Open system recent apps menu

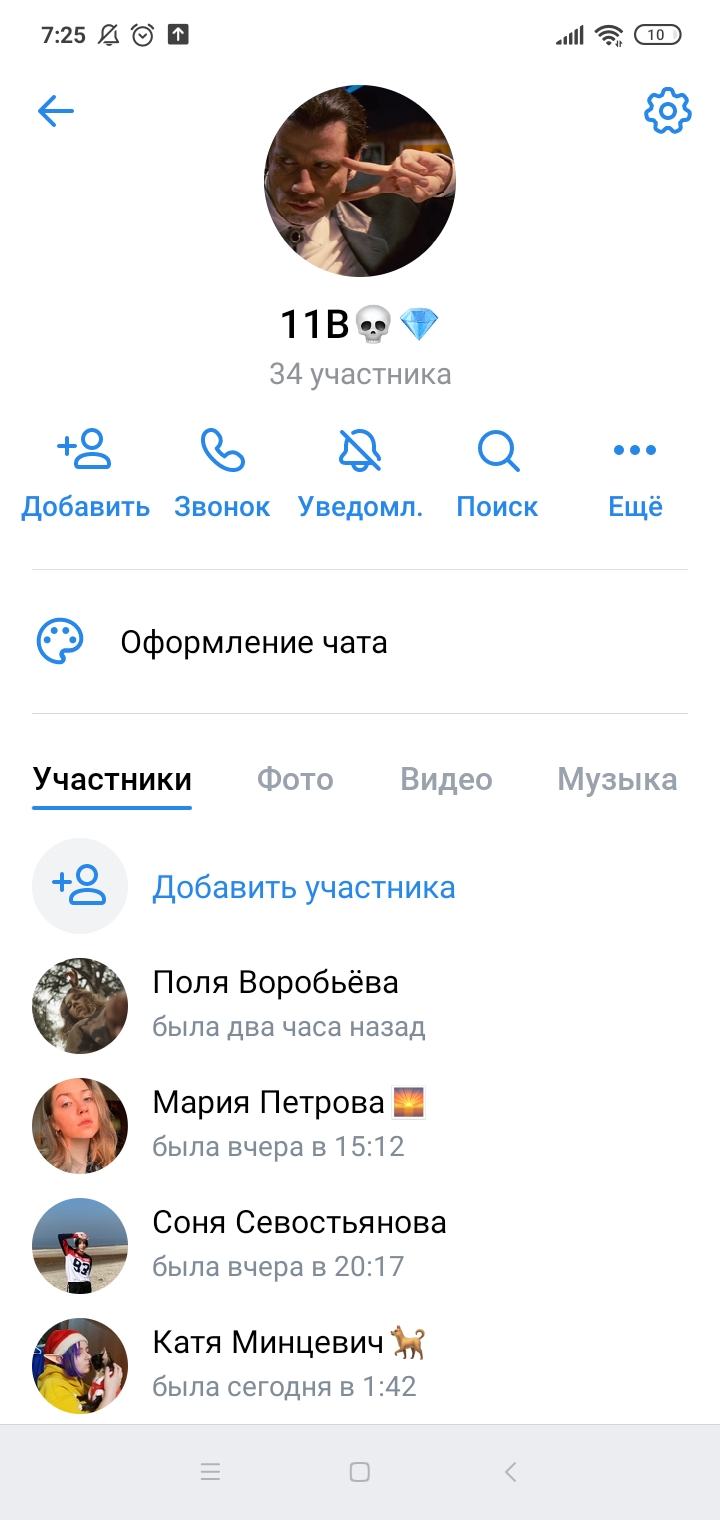pos(210,1472)
